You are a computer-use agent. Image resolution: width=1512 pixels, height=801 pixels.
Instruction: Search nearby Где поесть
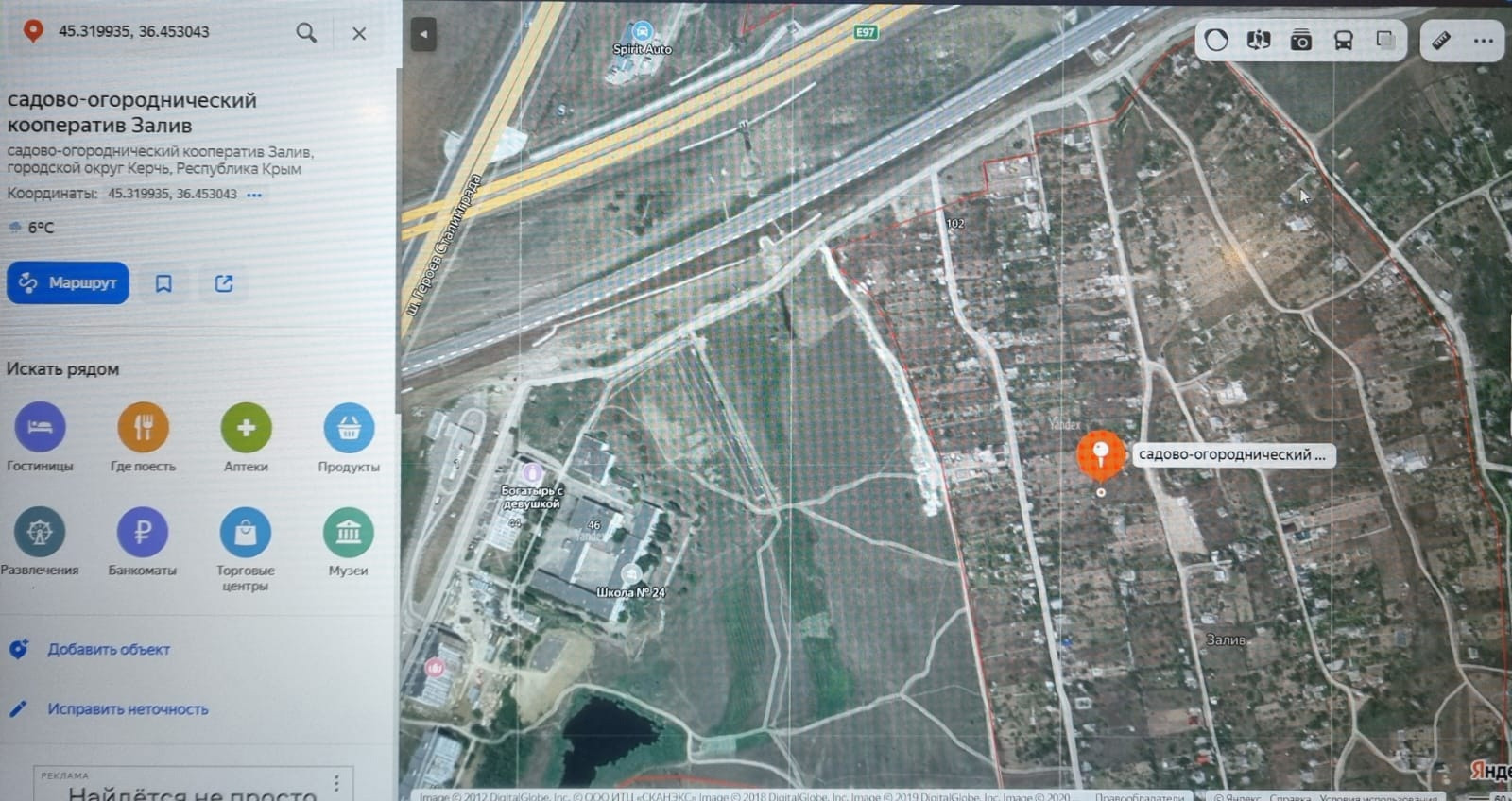[x=143, y=428]
